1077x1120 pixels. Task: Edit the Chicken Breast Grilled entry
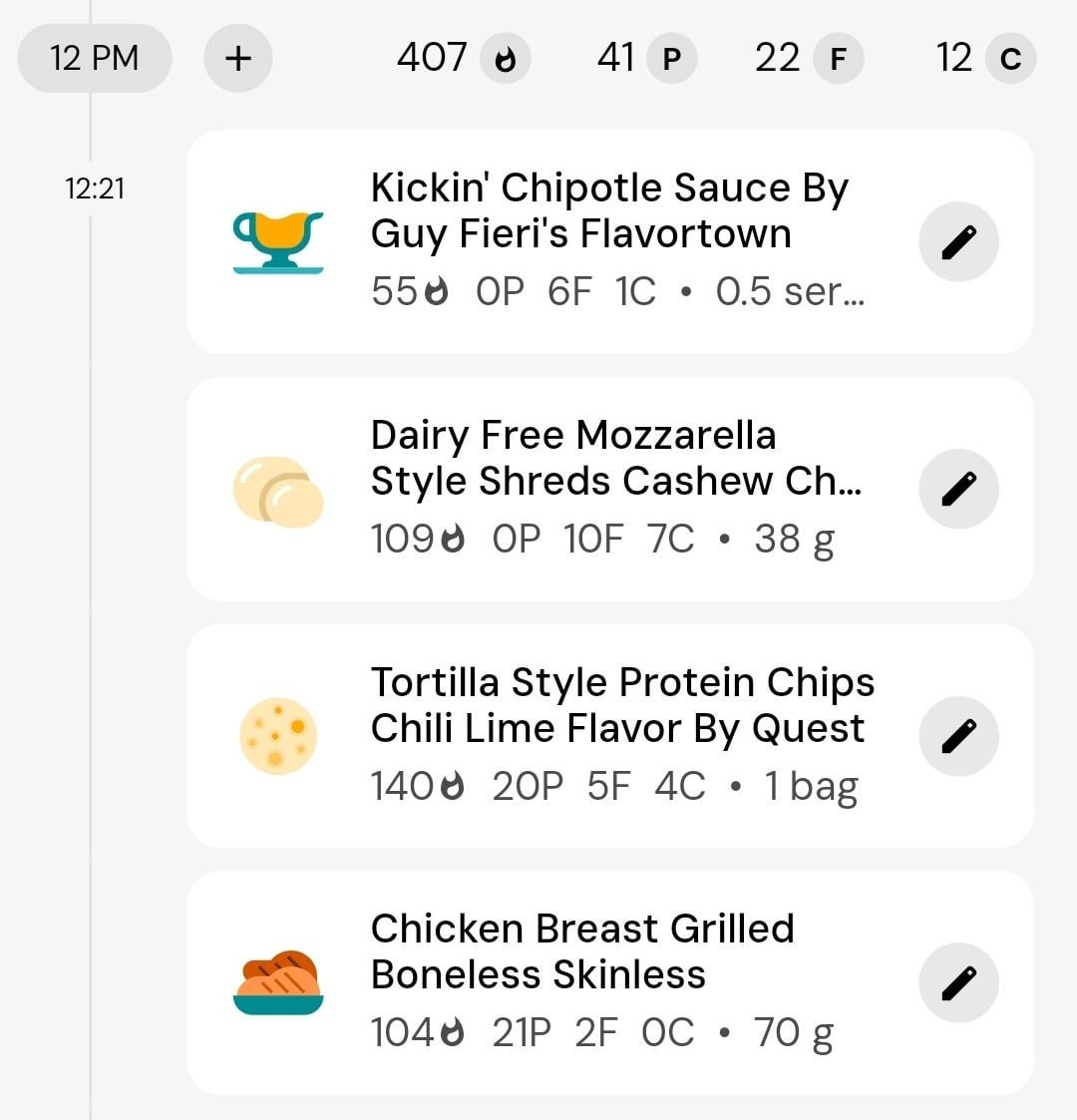[957, 983]
